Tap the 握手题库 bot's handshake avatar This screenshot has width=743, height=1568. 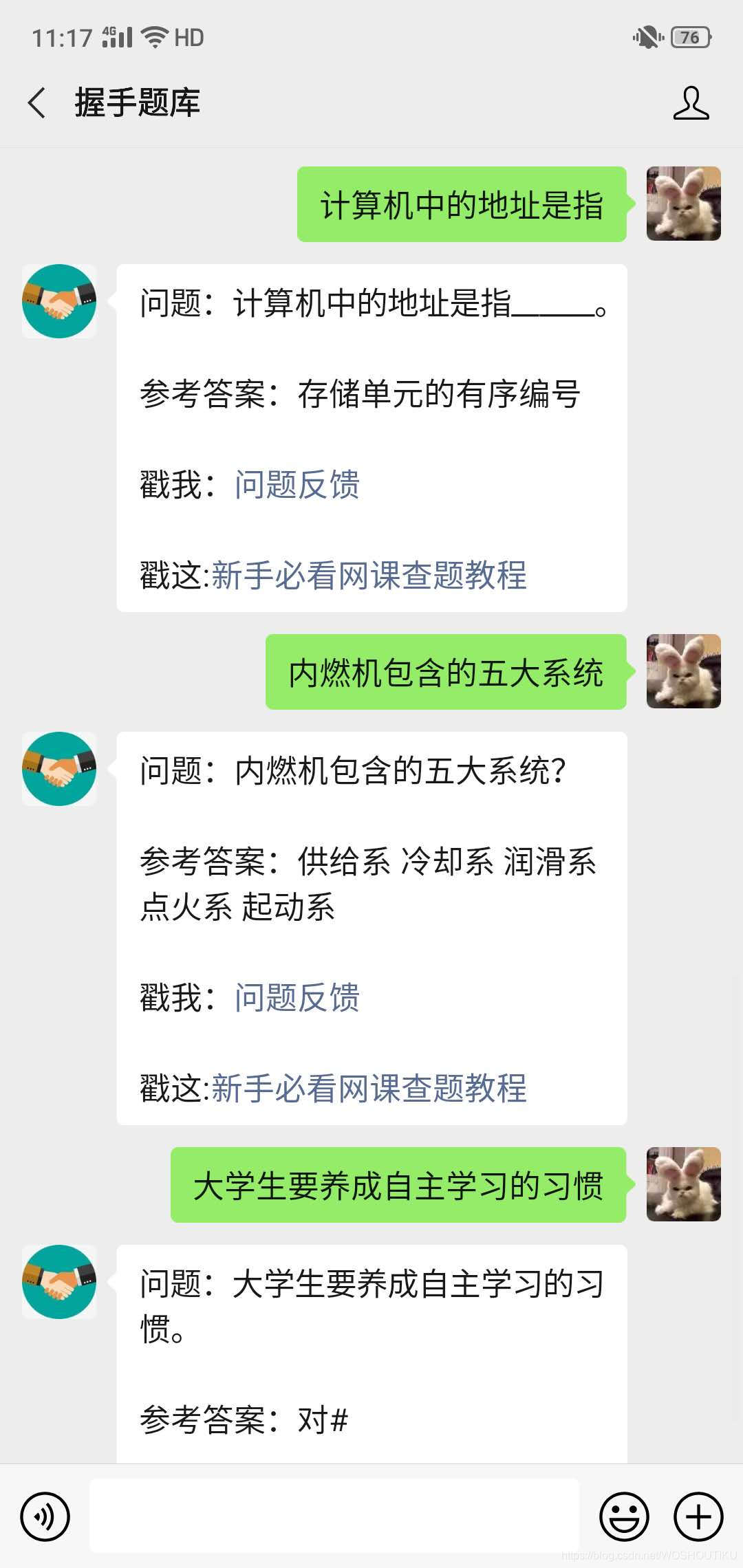click(59, 303)
